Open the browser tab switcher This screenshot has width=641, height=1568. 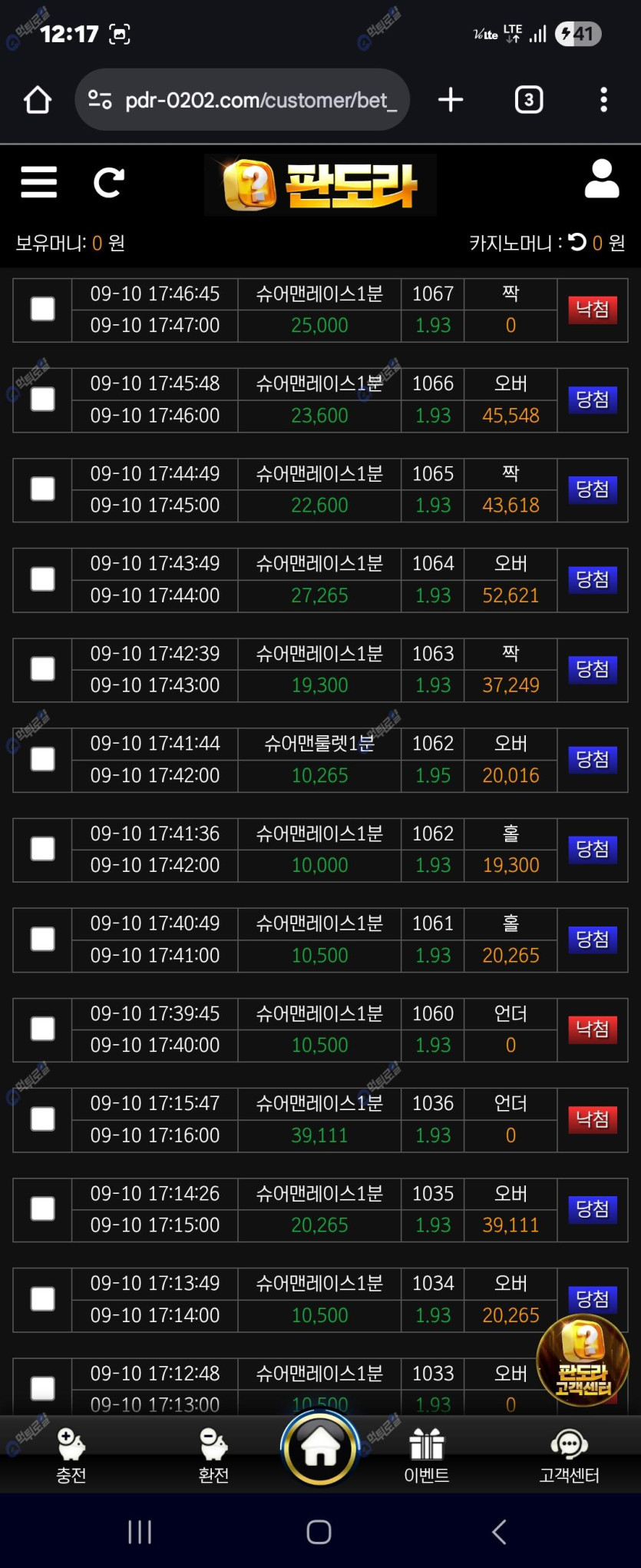pos(528,100)
